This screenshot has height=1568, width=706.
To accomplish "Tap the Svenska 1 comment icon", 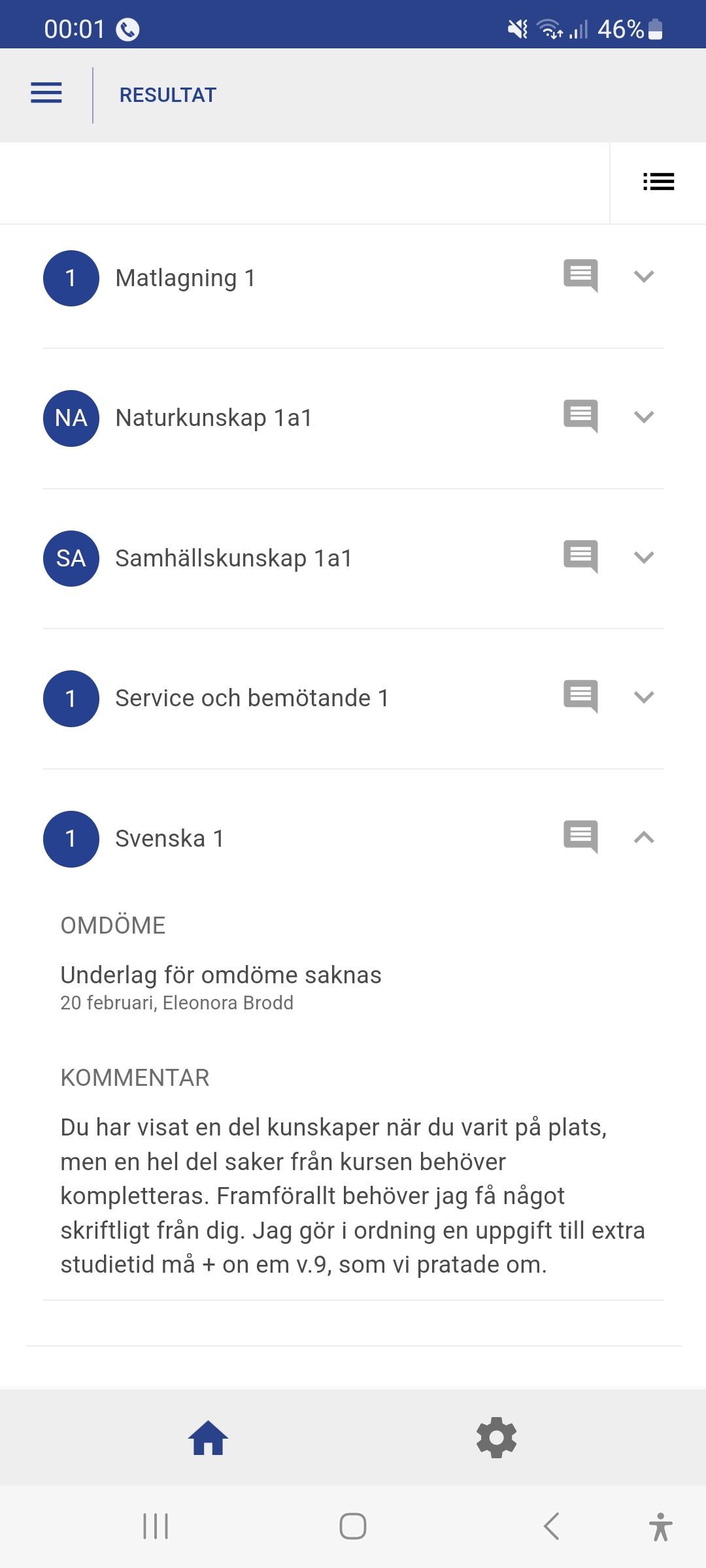I will point(580,836).
